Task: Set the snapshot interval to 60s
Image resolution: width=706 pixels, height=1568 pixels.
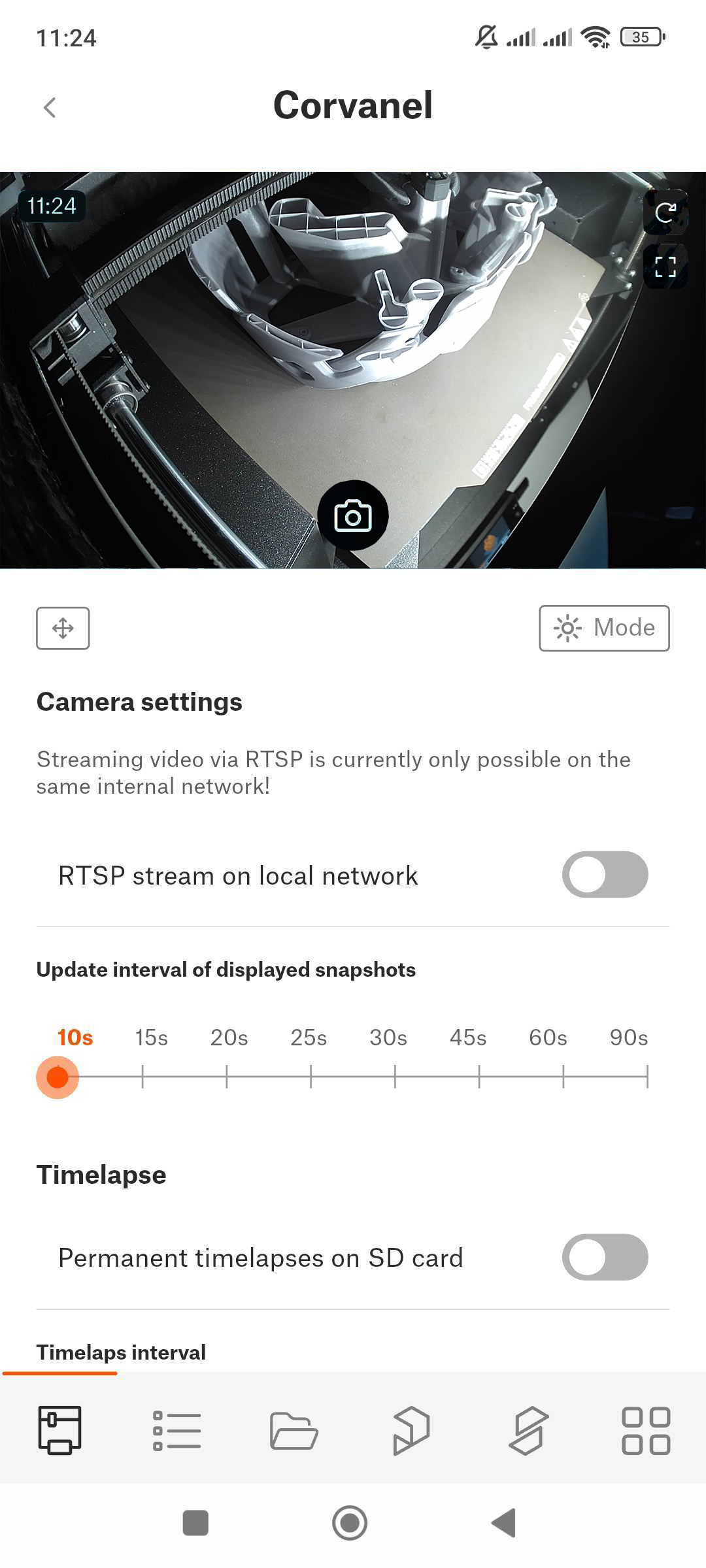Action: (x=563, y=1076)
